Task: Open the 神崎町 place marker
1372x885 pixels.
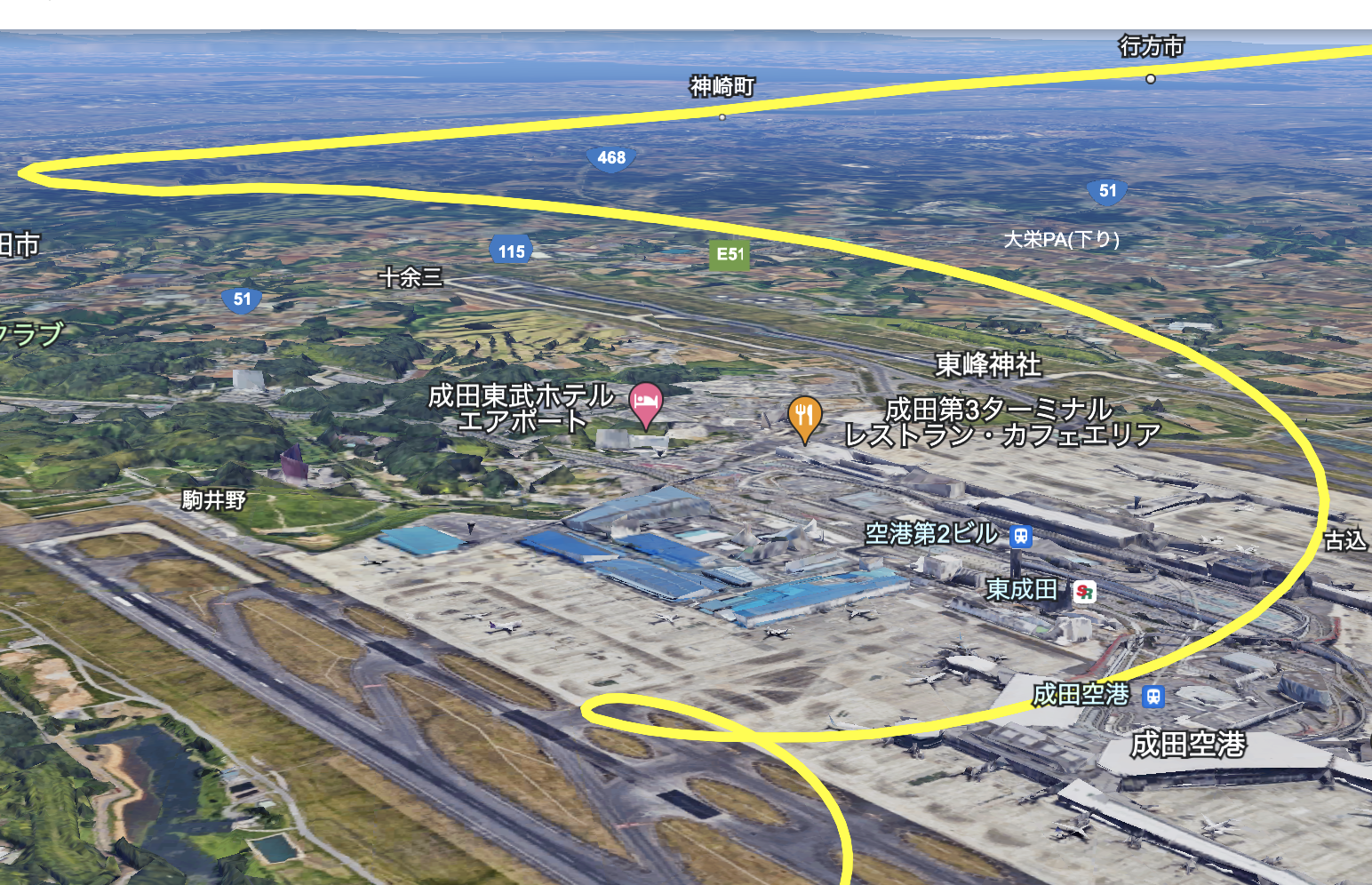Action: coord(722,116)
